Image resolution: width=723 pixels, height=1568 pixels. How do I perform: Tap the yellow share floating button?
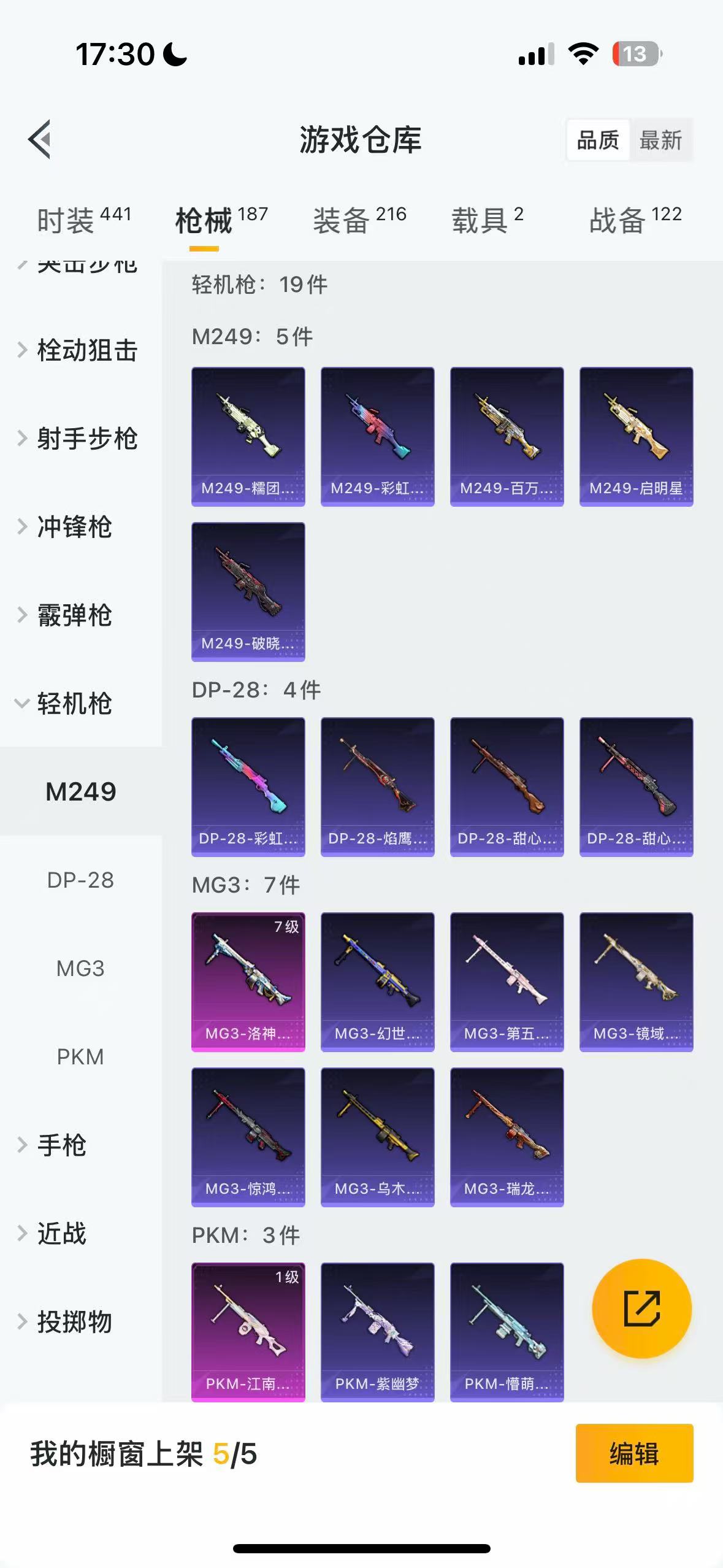point(641,1309)
